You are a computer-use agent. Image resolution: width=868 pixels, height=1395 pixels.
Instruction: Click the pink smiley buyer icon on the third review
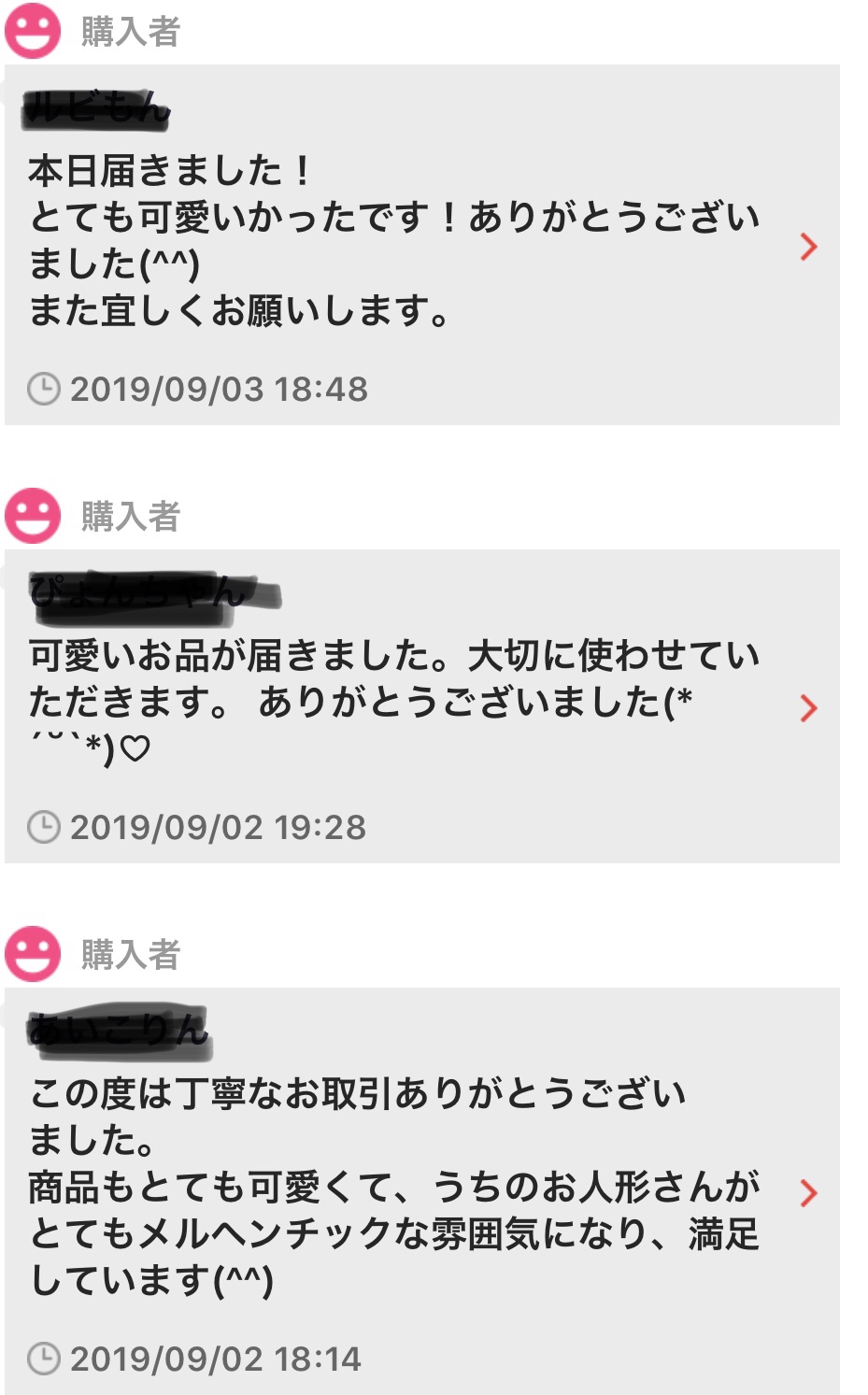(x=33, y=954)
